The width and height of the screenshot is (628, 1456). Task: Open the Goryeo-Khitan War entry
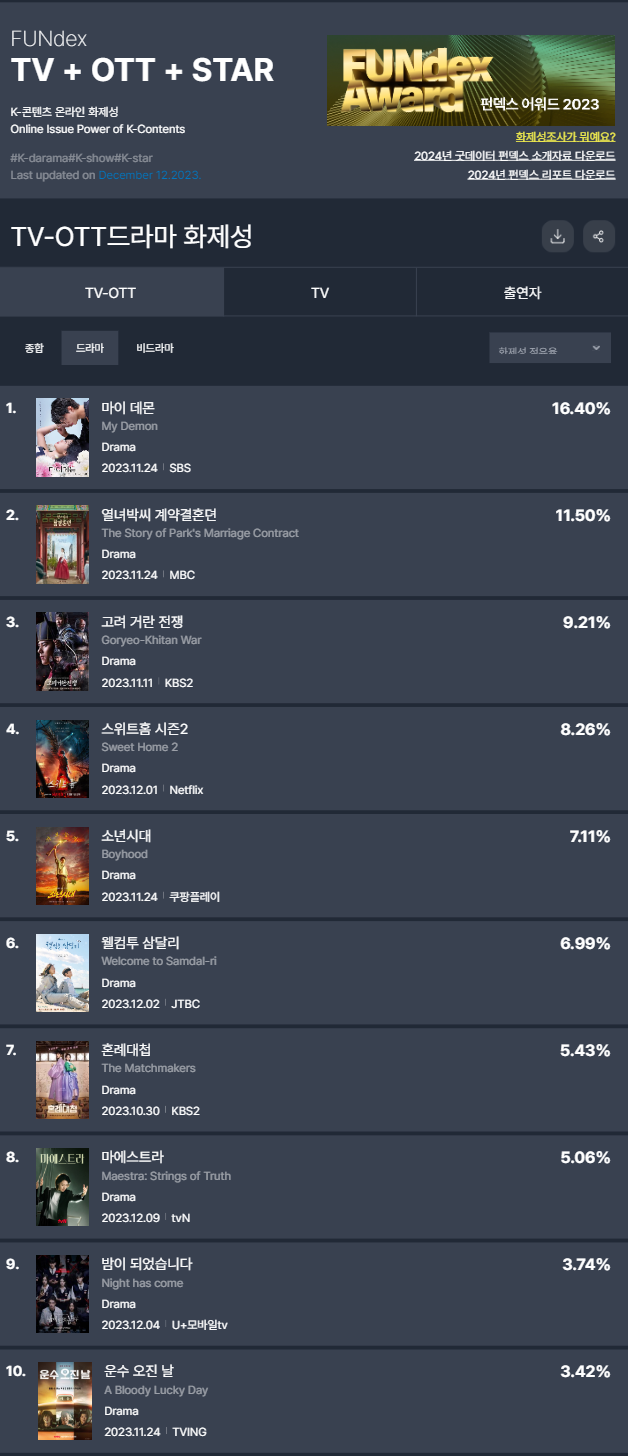click(142, 622)
